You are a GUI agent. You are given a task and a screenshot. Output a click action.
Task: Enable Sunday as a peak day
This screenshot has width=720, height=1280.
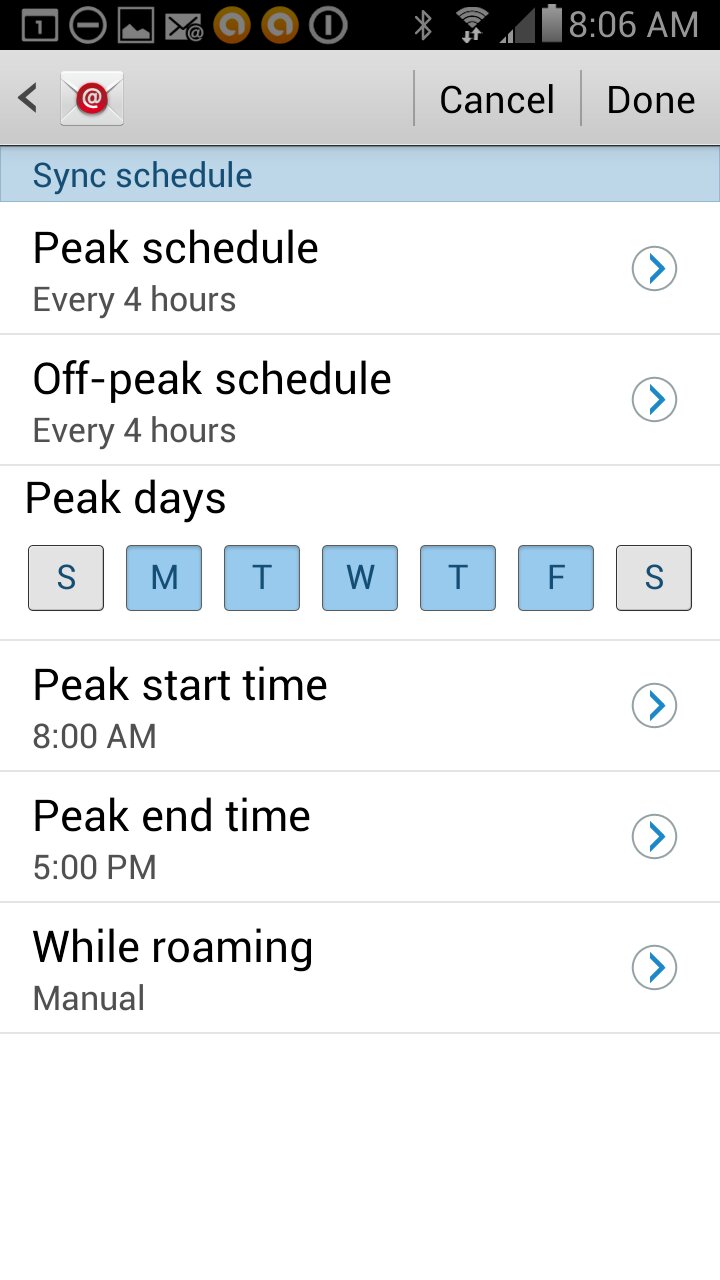pyautogui.click(x=66, y=577)
